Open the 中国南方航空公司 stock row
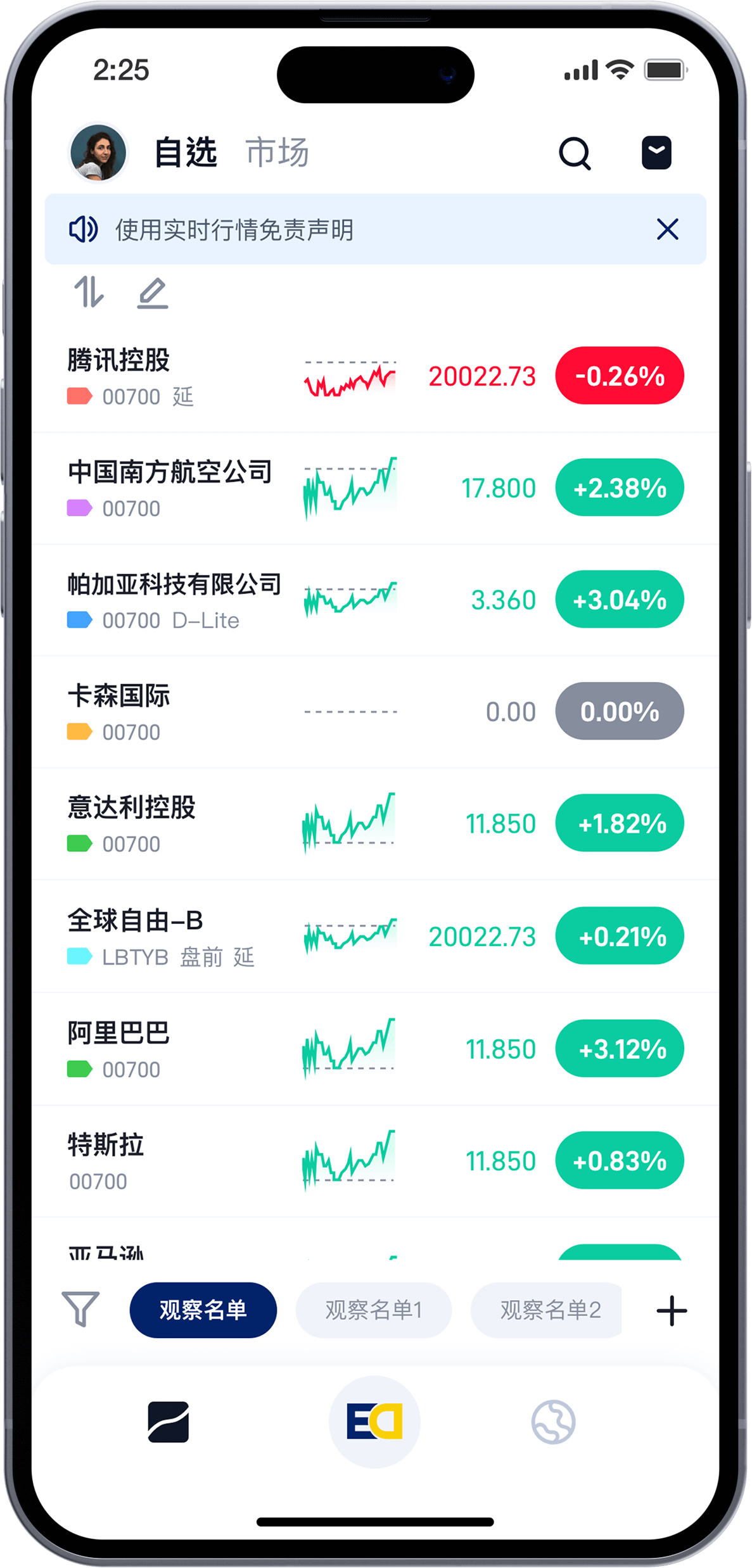 coord(376,488)
